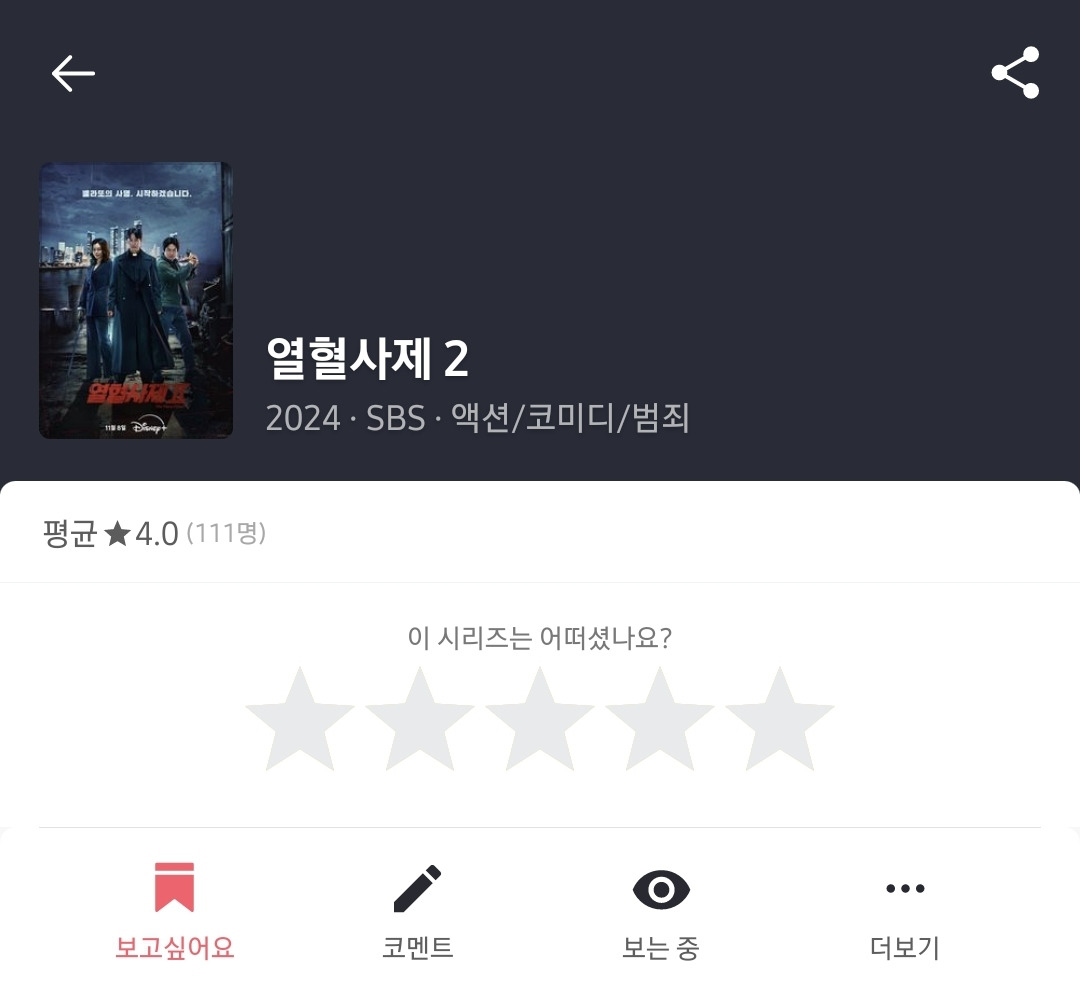Share the 열혈사제 2 page
This screenshot has width=1080, height=987.
pos(1015,73)
